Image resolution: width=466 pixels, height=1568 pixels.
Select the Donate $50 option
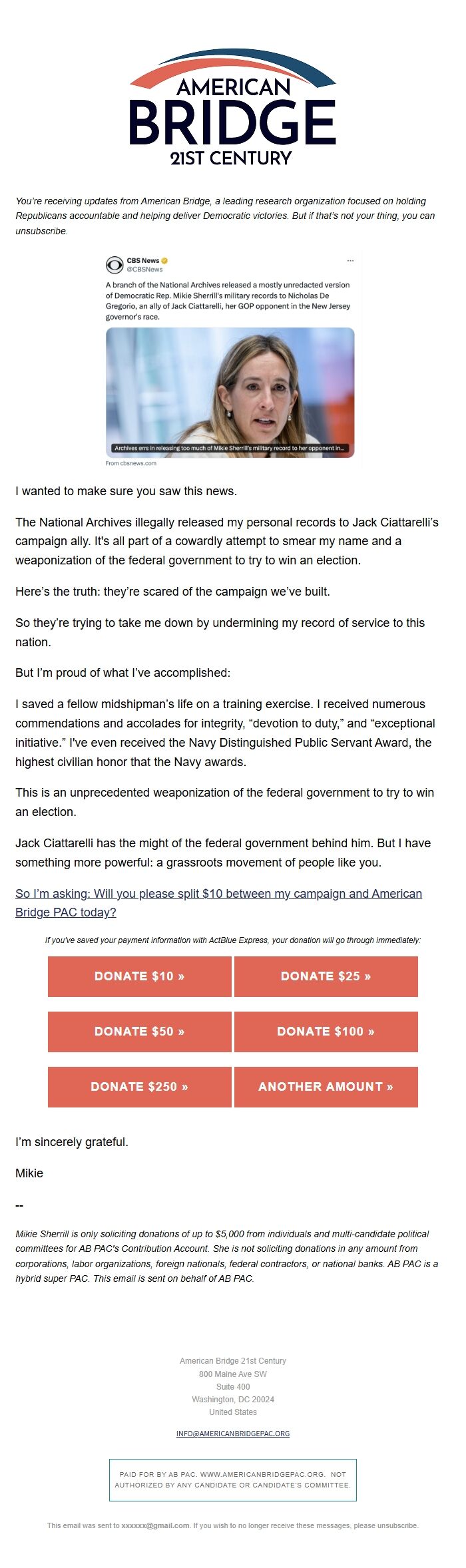(140, 1032)
